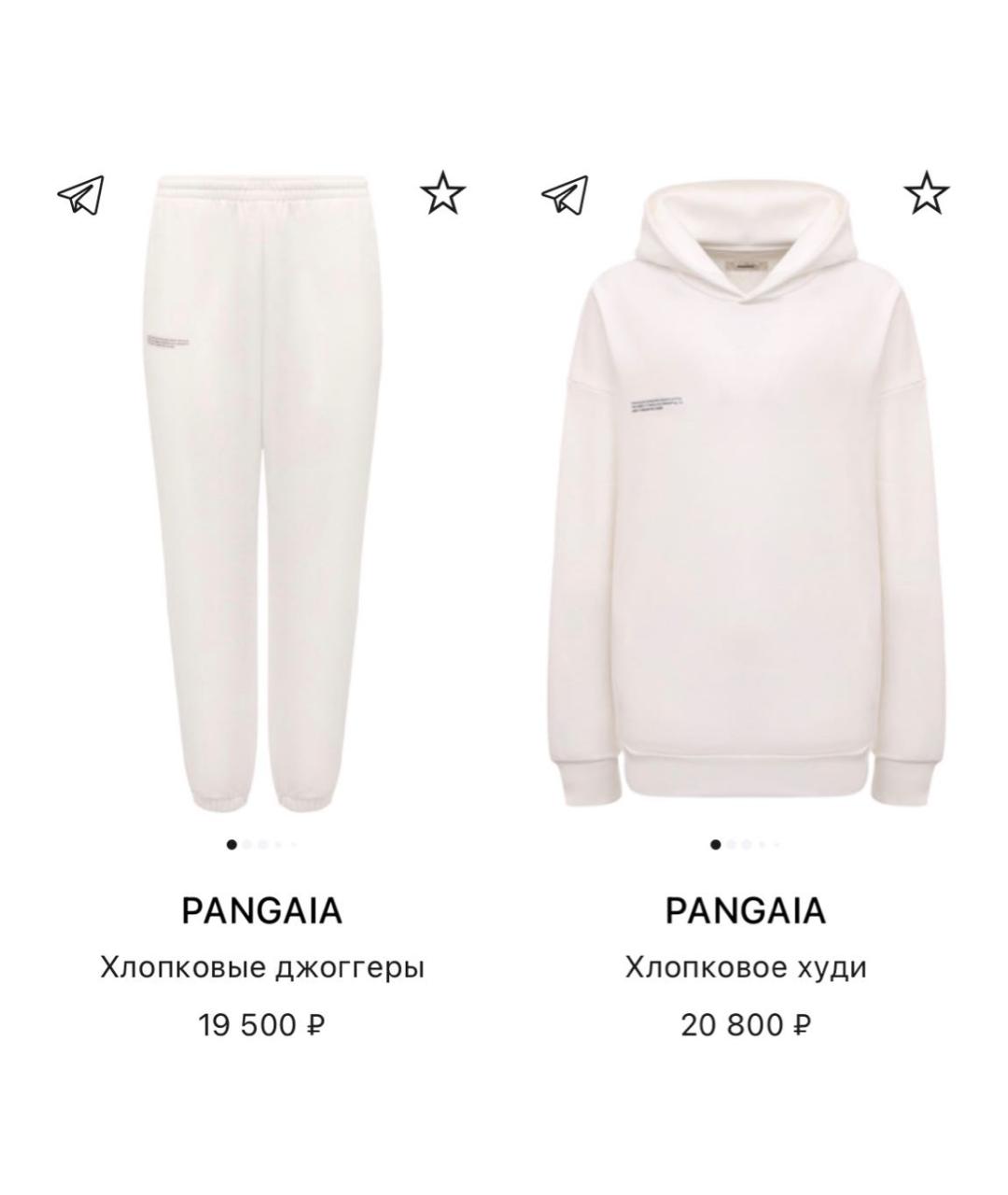Add the PANGAIA joggers to favorites
This screenshot has width=1008, height=1195.
pyautogui.click(x=441, y=193)
